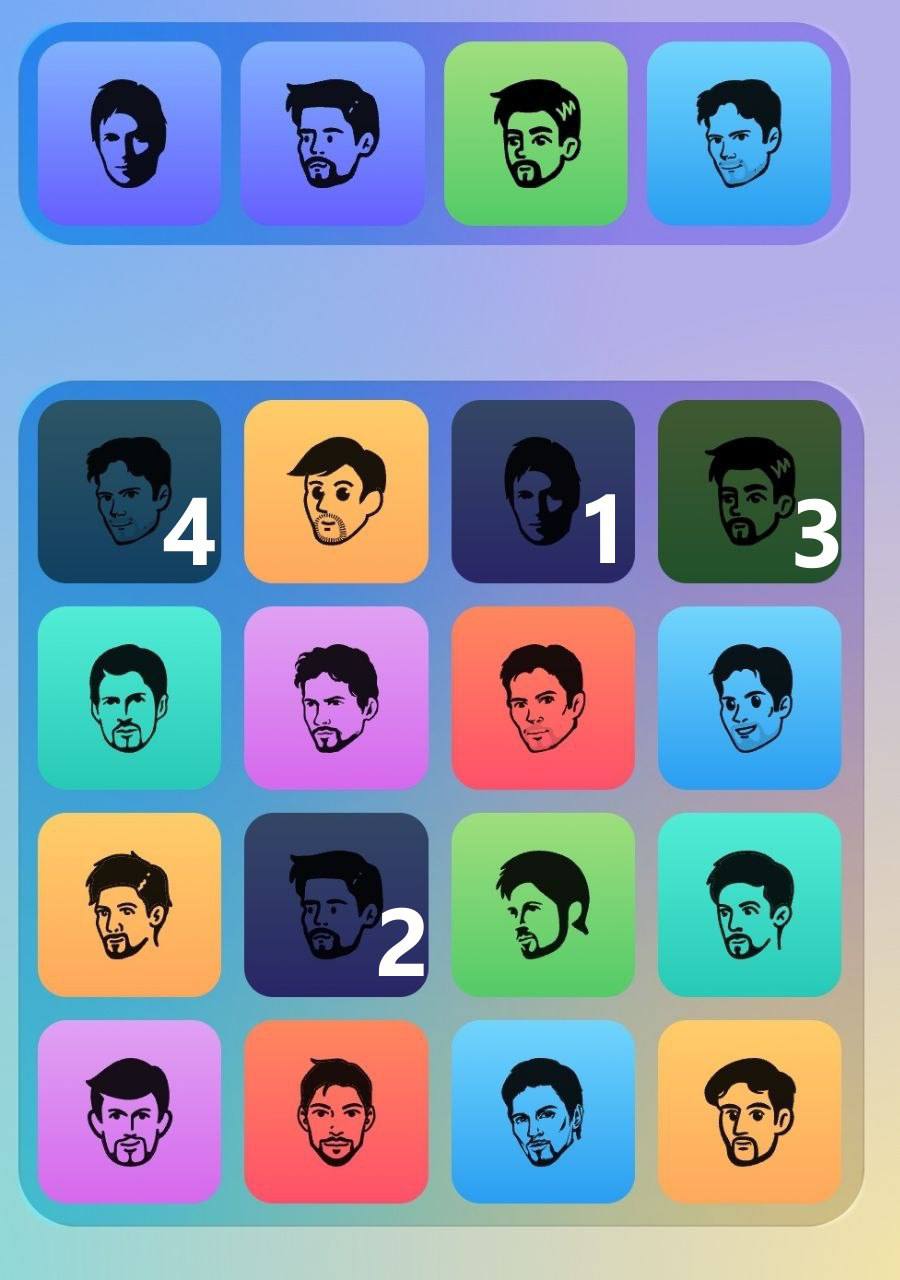Deselect the dark tile marked with number 4
Image resolution: width=900 pixels, height=1280 pixels.
129,491
